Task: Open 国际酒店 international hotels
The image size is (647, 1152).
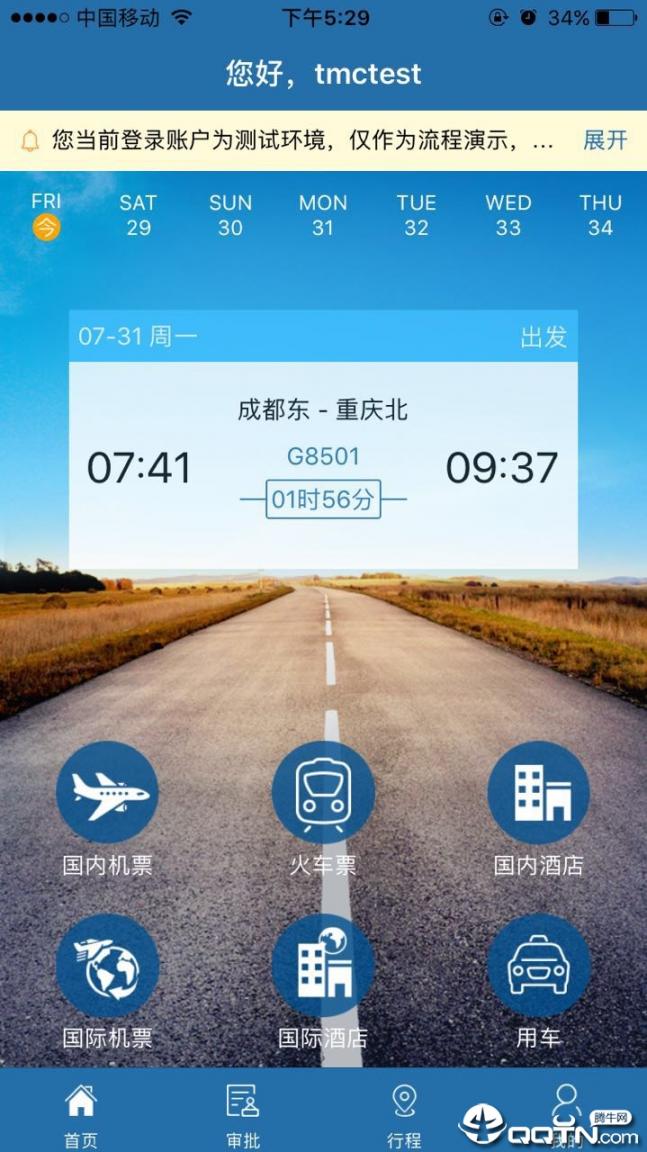Action: (x=323, y=965)
